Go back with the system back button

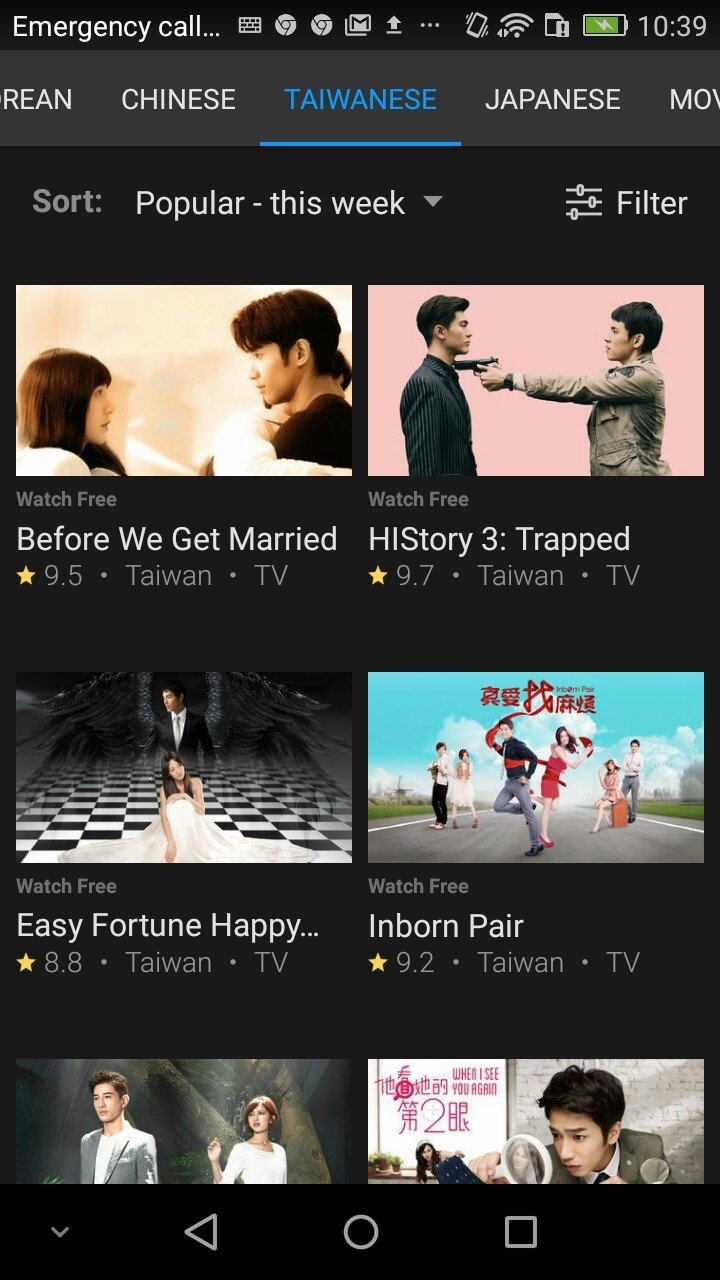point(201,1232)
